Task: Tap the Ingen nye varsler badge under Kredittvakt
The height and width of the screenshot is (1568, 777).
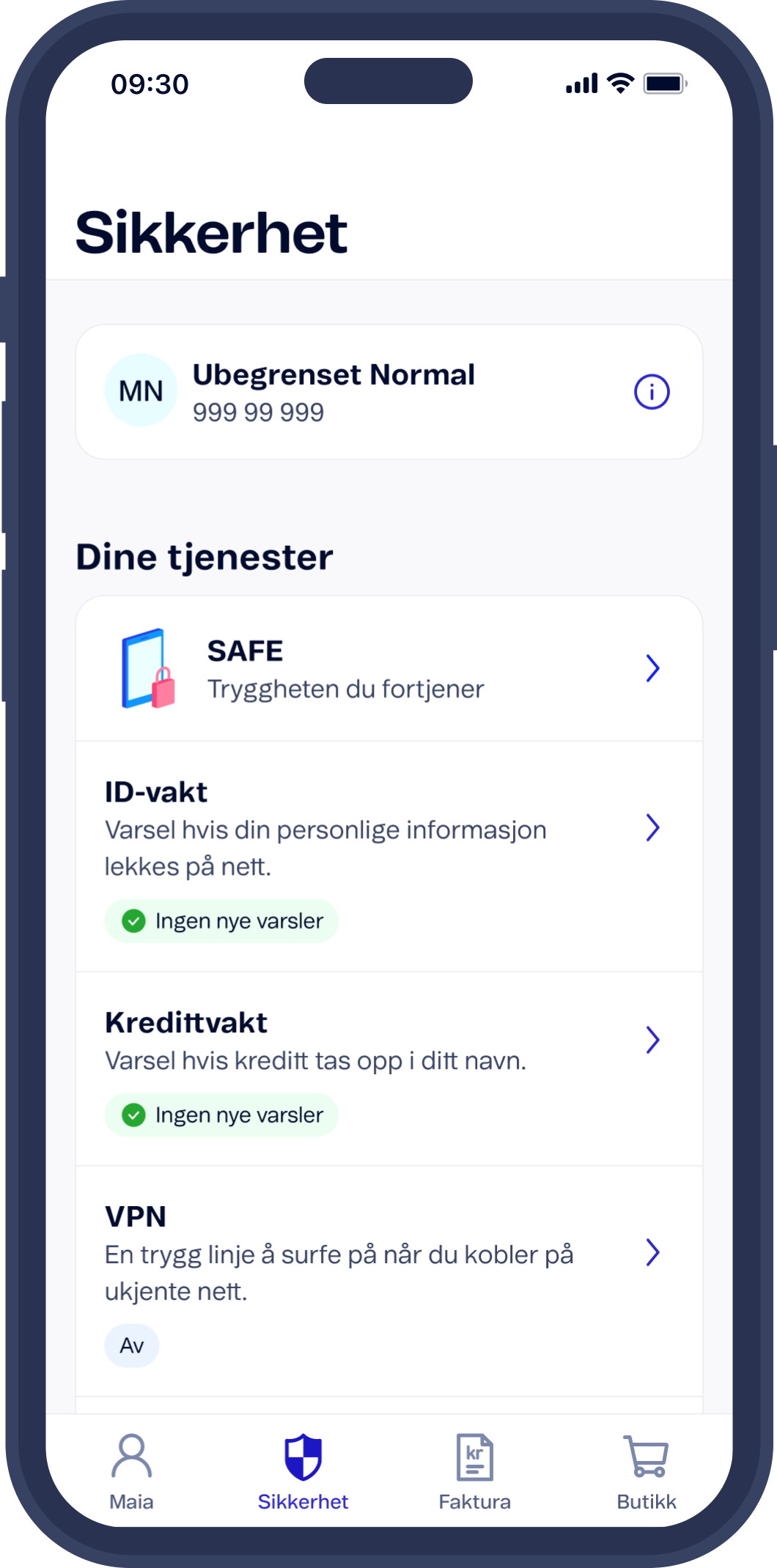Action: [220, 1114]
